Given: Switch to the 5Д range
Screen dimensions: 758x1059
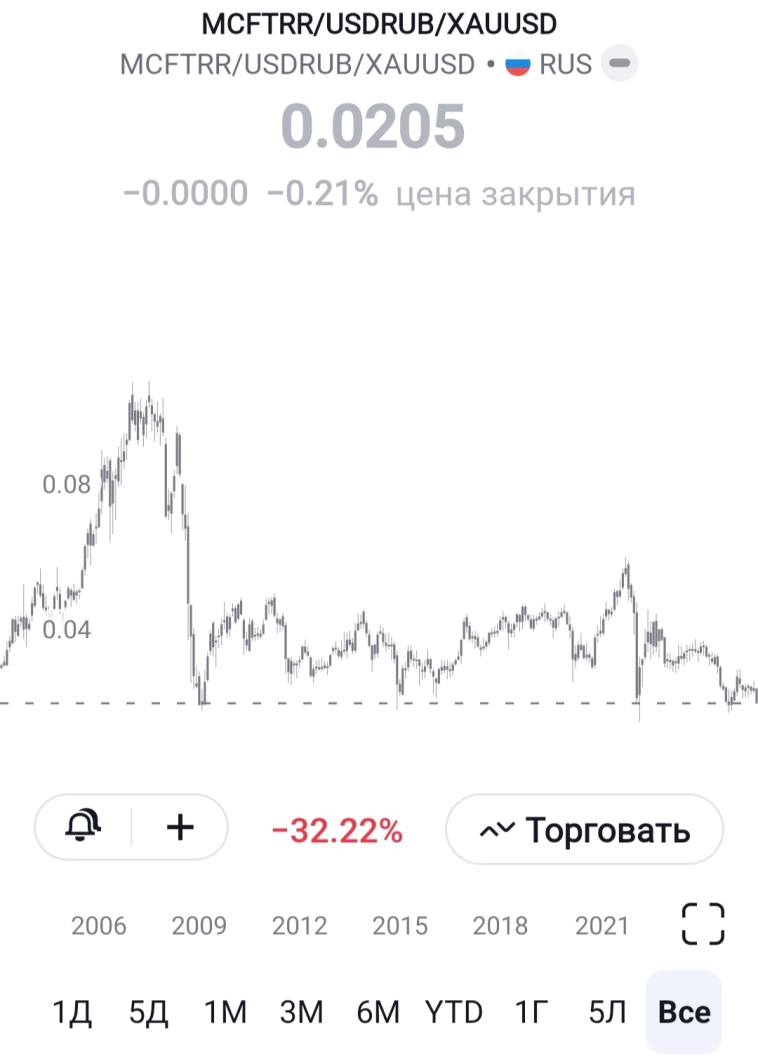Looking at the screenshot, I should [x=149, y=1012].
